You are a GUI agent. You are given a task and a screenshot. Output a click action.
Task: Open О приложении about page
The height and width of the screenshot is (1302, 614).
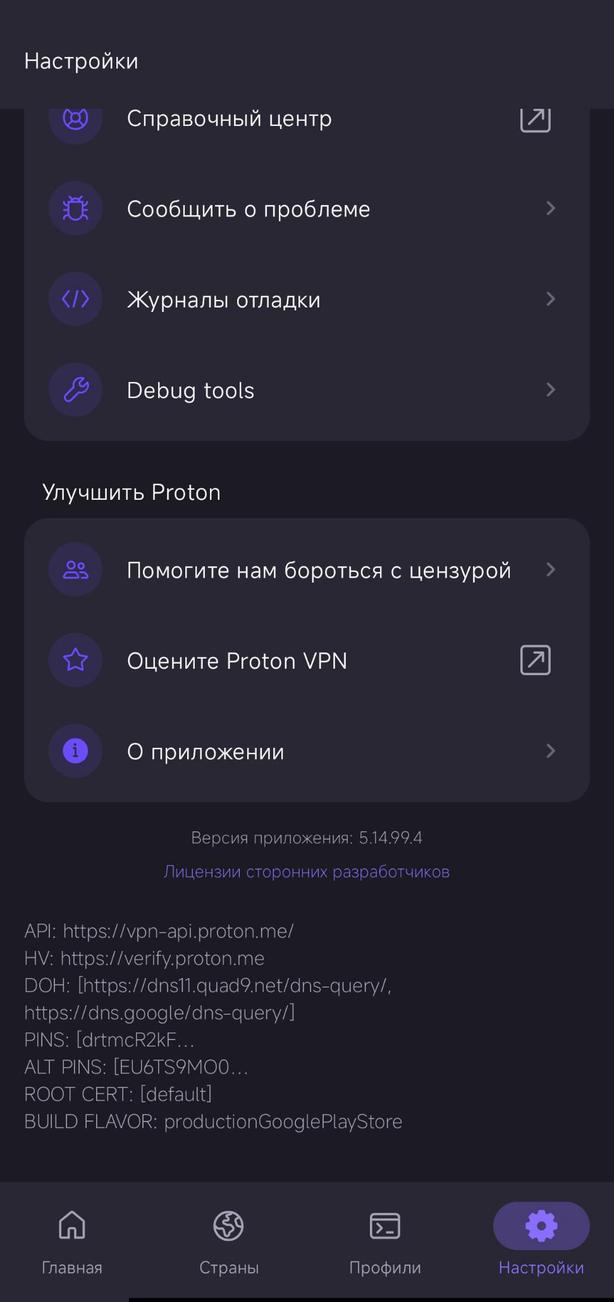click(306, 752)
